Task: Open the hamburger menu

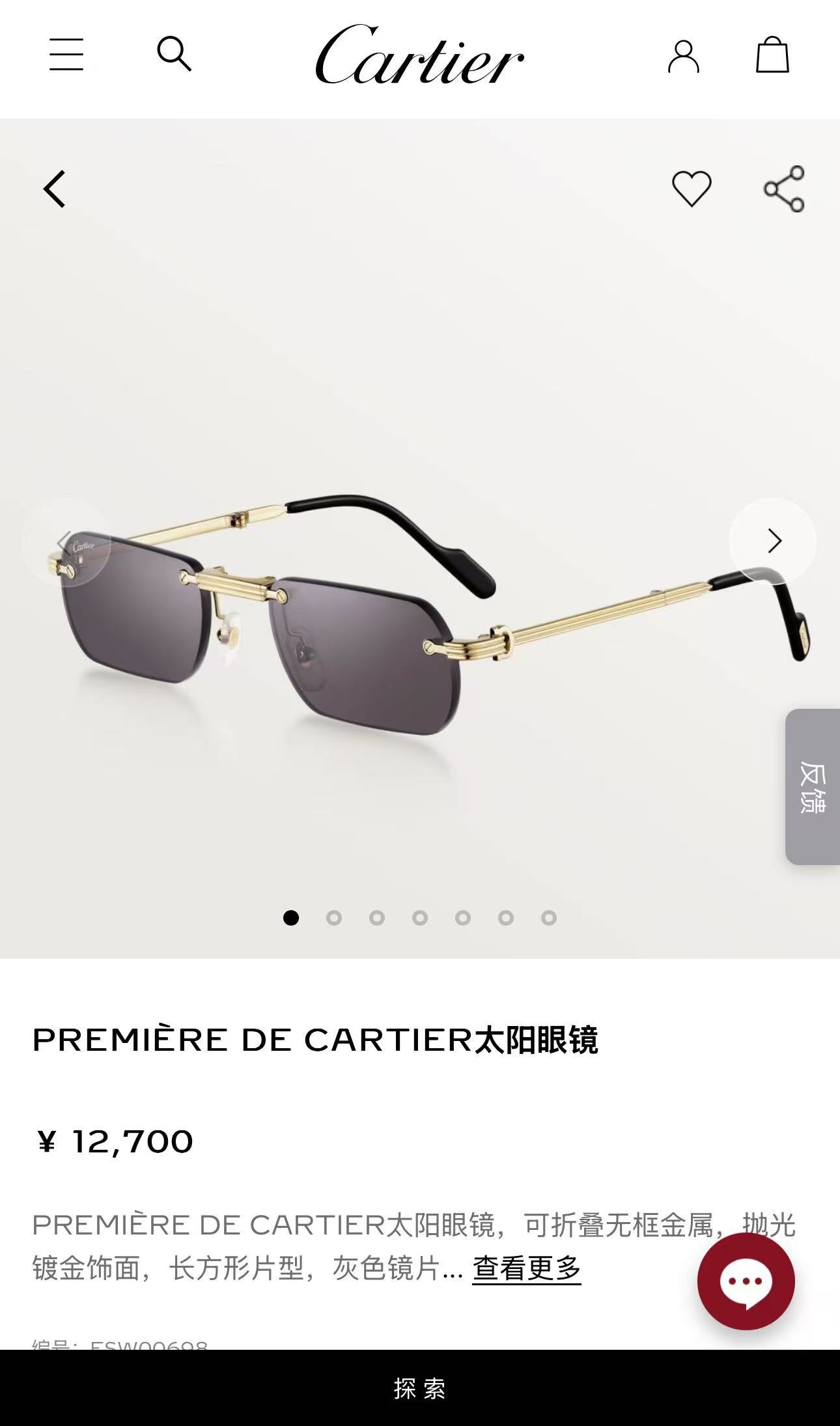Action: (66, 54)
